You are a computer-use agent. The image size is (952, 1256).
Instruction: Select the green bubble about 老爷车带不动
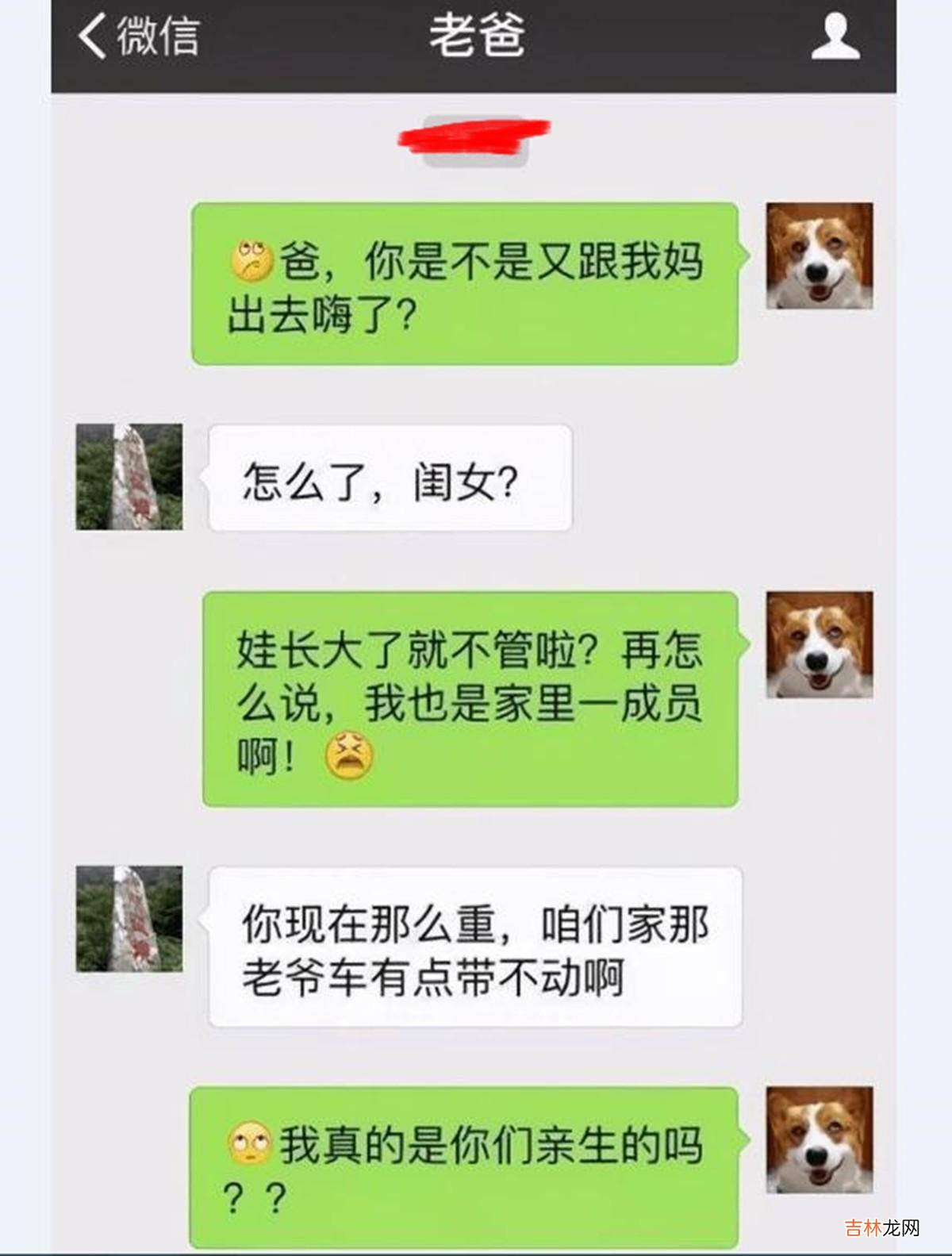point(474,948)
